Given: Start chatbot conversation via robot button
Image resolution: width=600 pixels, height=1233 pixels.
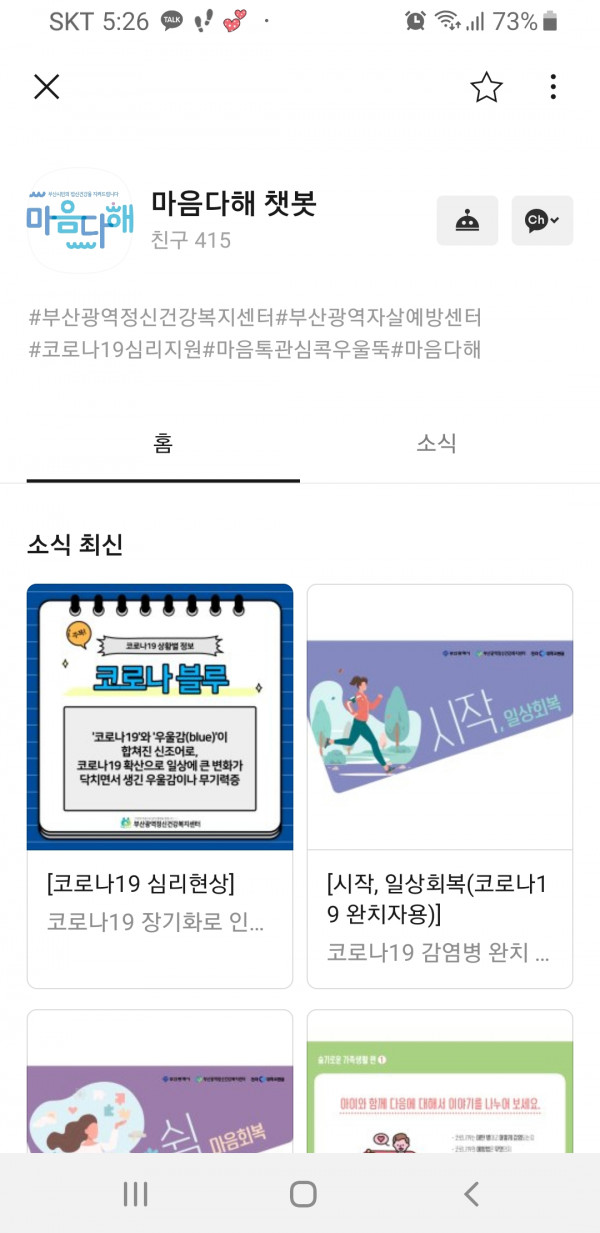Looking at the screenshot, I should (467, 220).
